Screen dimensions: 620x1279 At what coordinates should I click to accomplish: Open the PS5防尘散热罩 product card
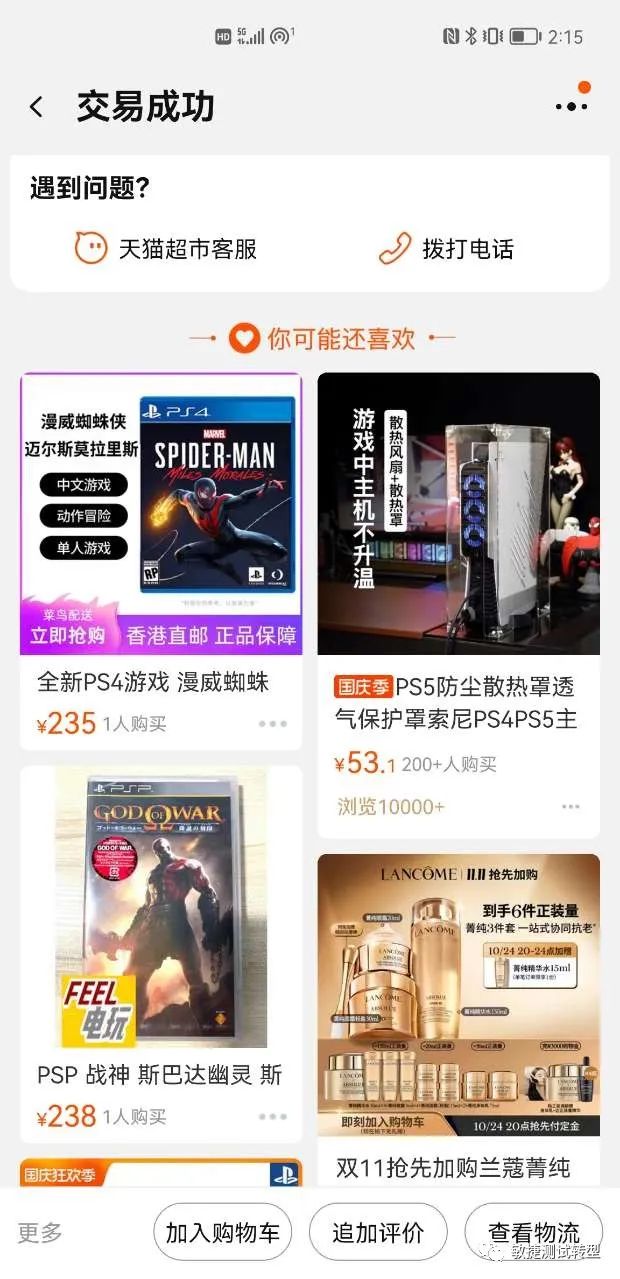coord(459,605)
